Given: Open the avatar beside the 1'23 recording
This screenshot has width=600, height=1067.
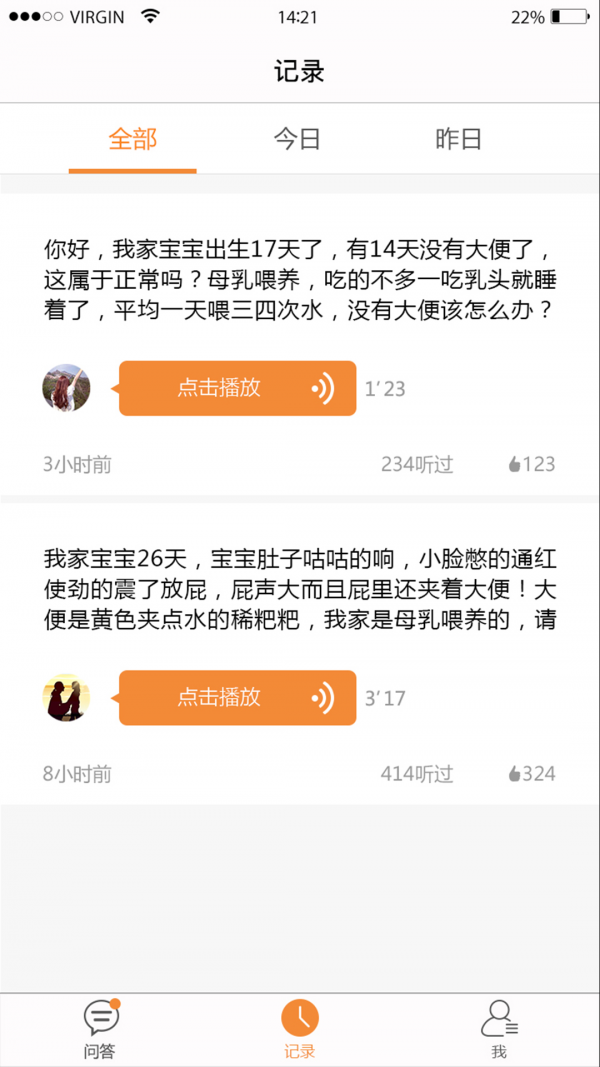Looking at the screenshot, I should [67, 388].
